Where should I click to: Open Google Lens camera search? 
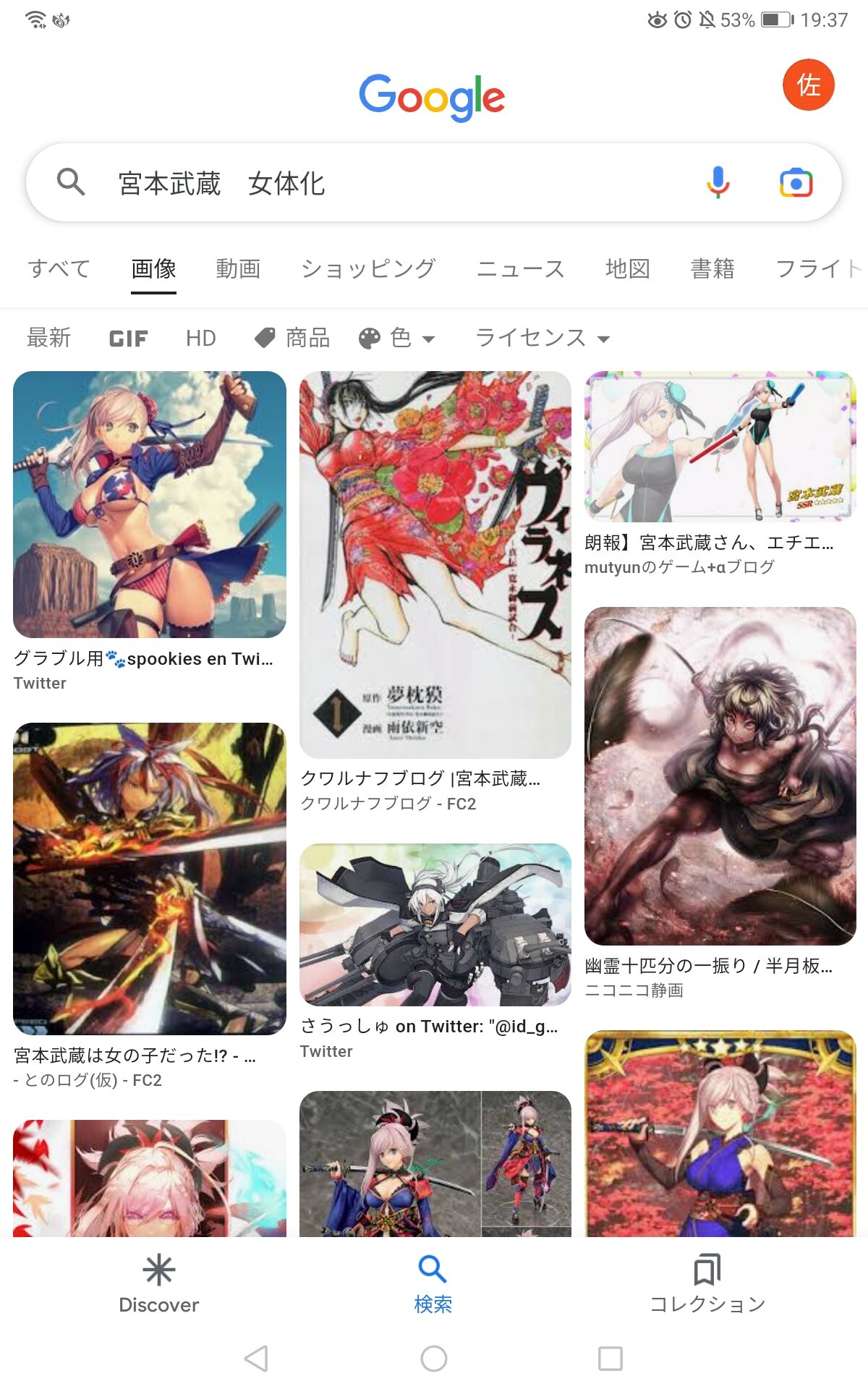(x=796, y=182)
